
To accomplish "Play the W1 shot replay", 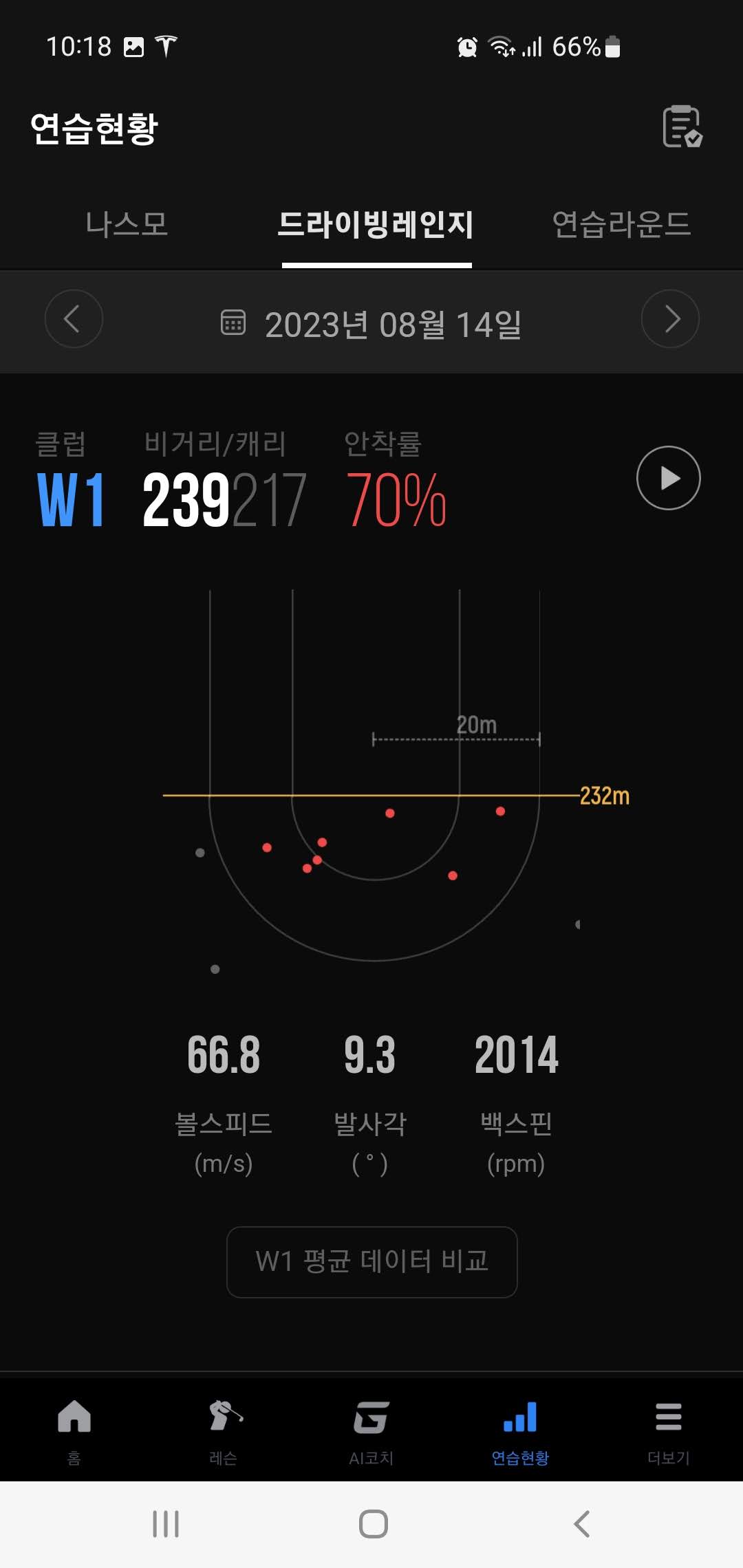I will tap(668, 478).
